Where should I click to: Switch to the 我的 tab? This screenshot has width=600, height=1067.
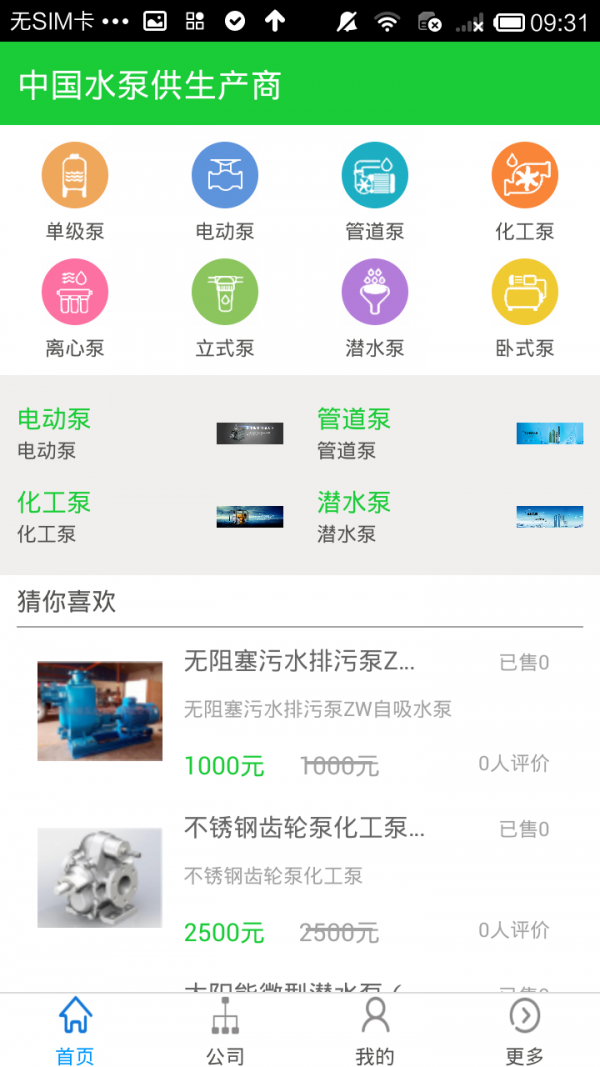tap(375, 1030)
